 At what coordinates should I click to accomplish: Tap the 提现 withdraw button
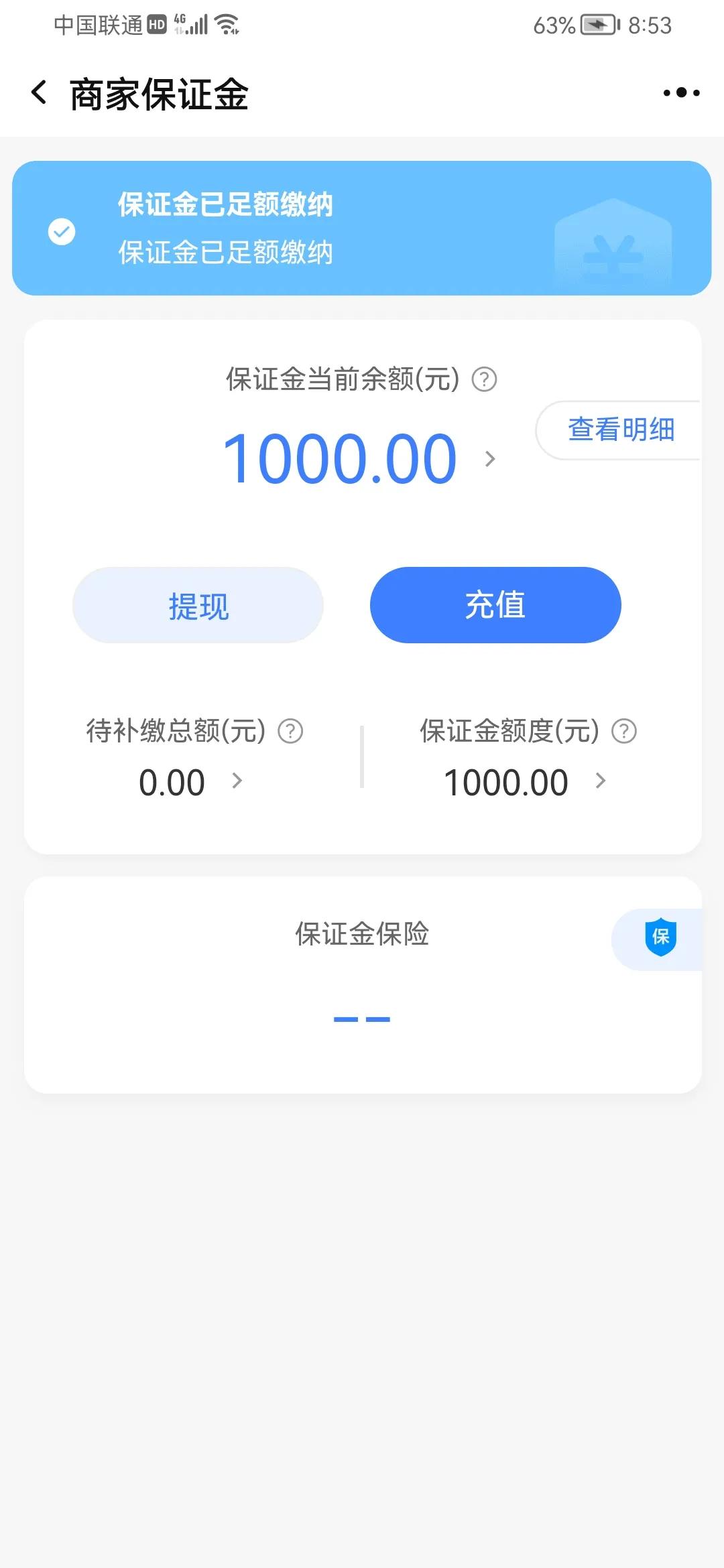pyautogui.click(x=198, y=604)
